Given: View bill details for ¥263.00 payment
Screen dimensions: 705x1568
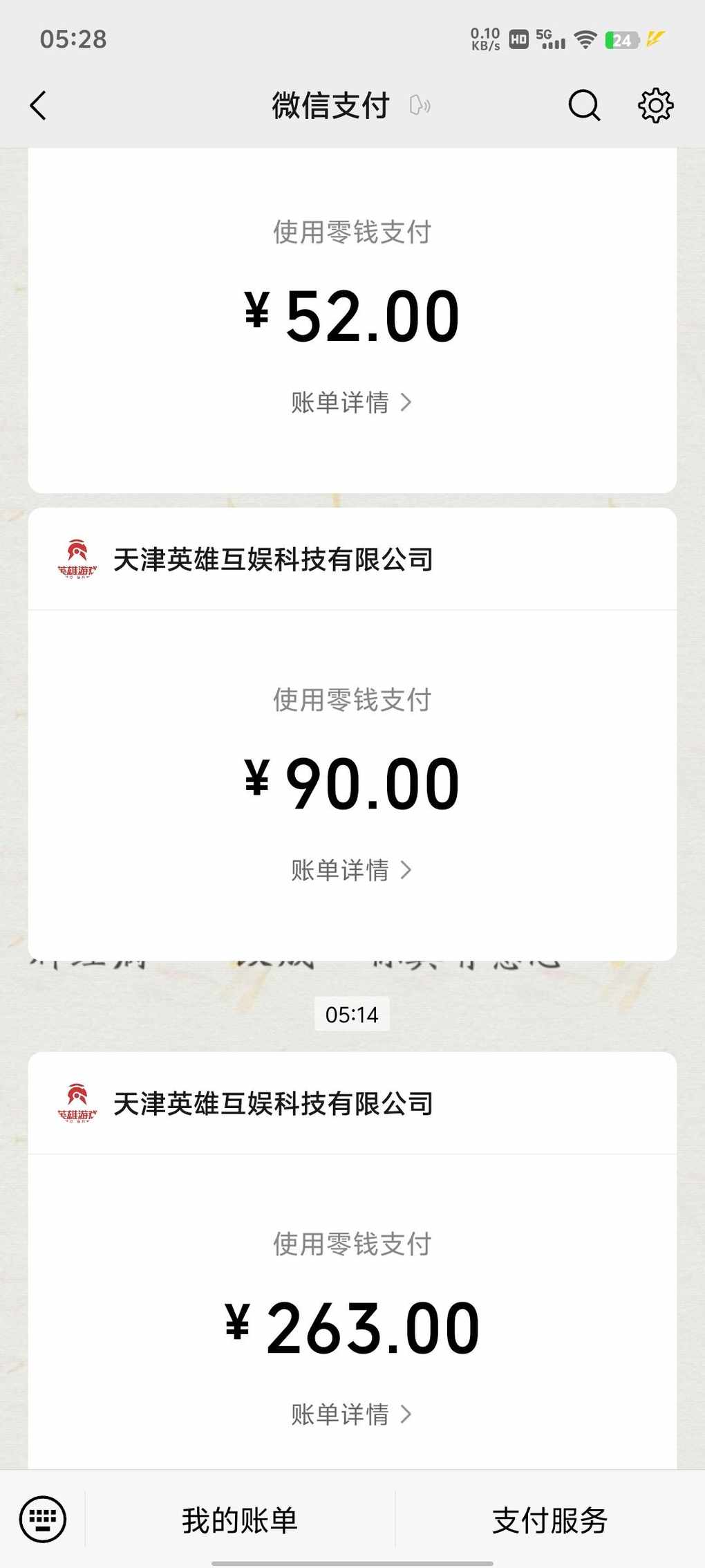Looking at the screenshot, I should 351,1414.
